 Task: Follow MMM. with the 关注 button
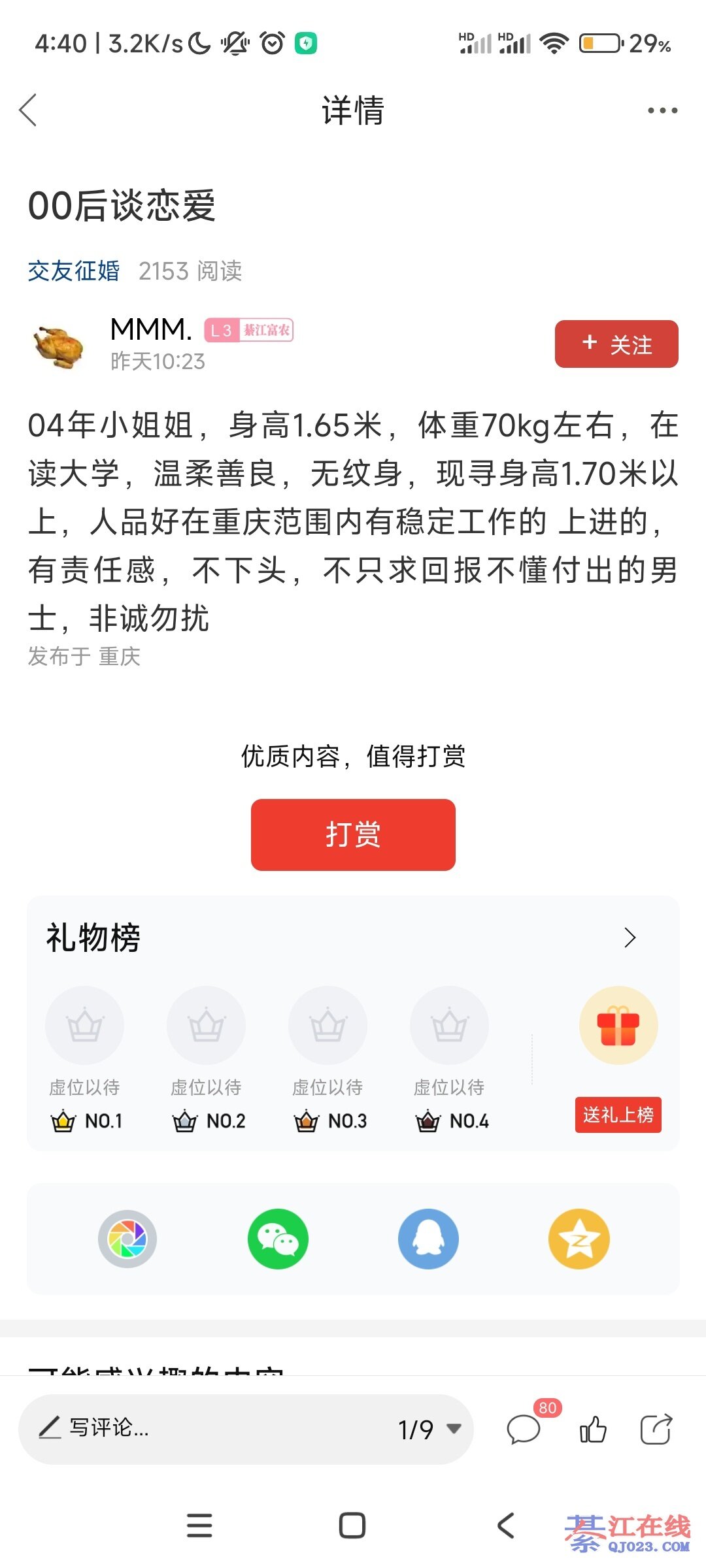616,344
